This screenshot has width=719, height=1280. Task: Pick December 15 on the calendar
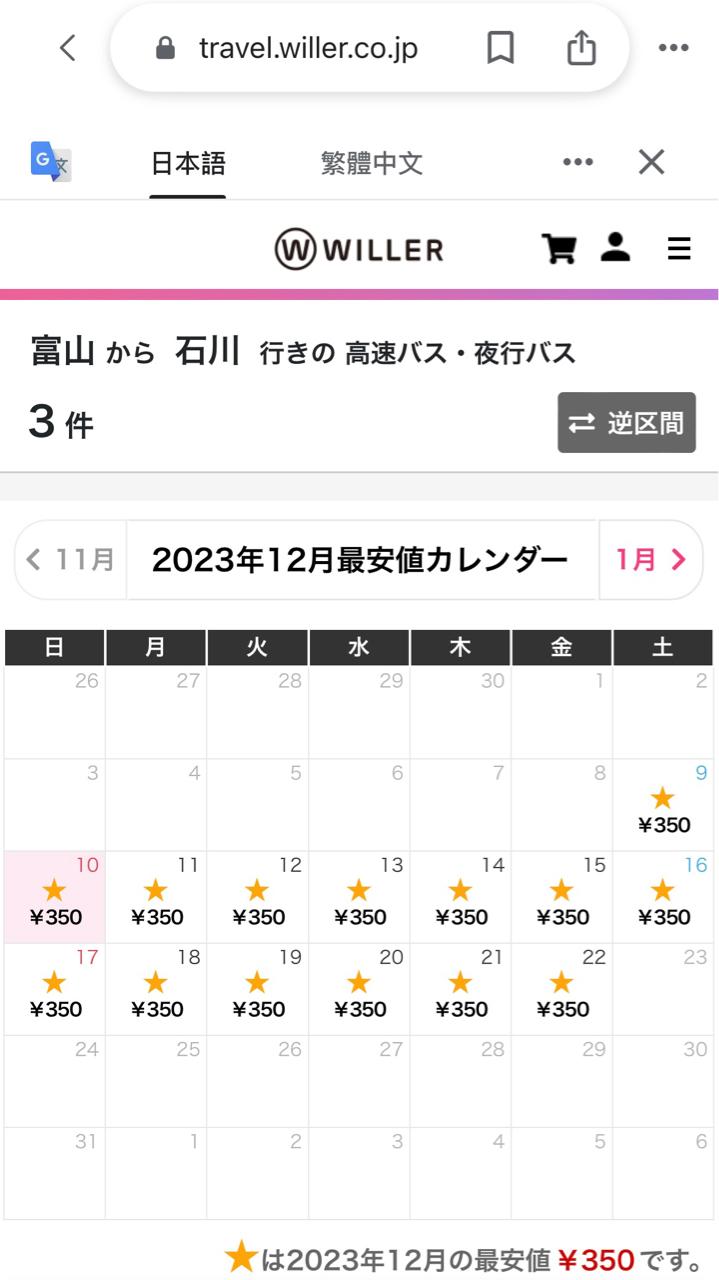tap(561, 897)
